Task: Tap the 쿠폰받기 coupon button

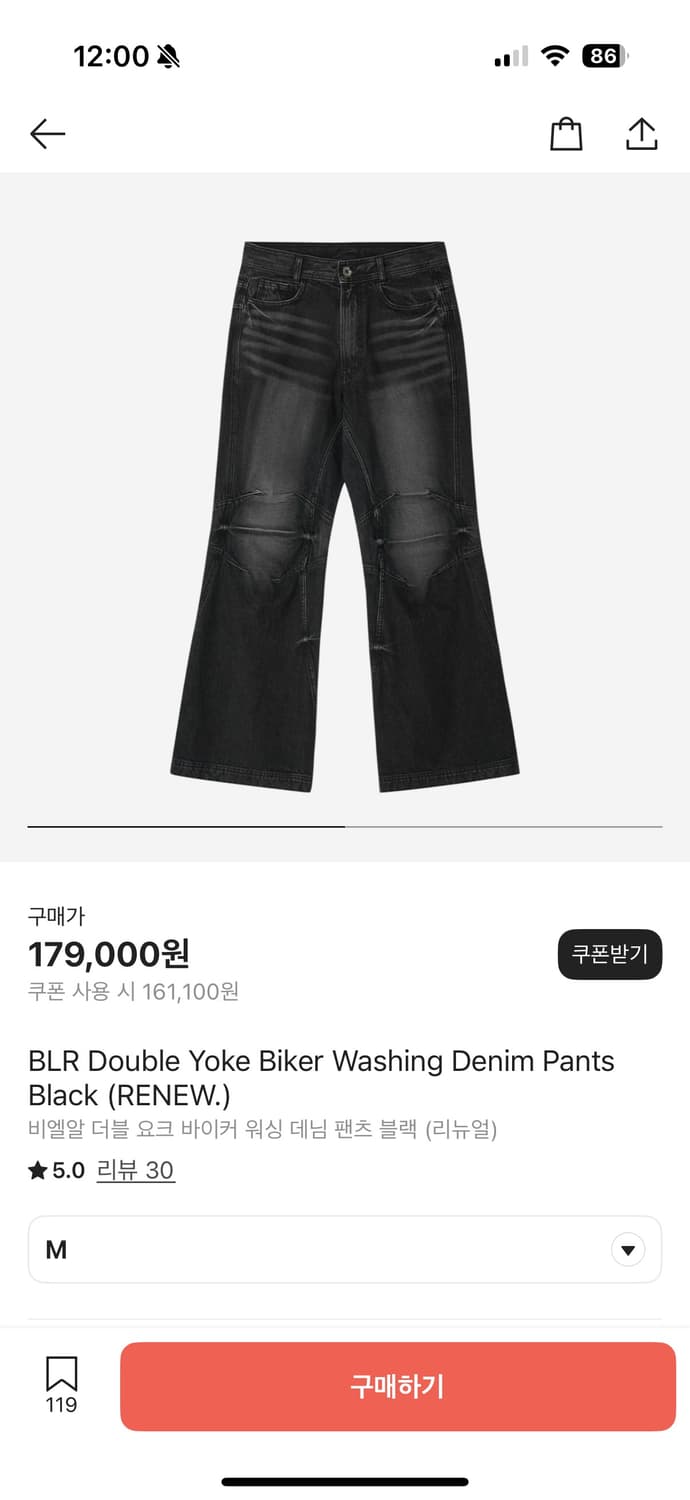Action: tap(609, 954)
